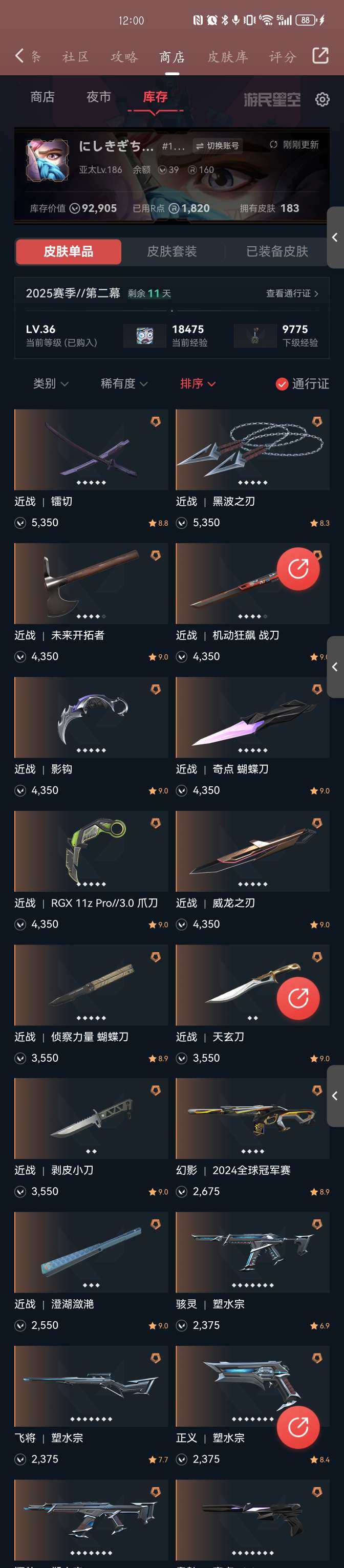Open the 夜市 sub-tab
Screen dimensions: 344x1568
(99, 97)
